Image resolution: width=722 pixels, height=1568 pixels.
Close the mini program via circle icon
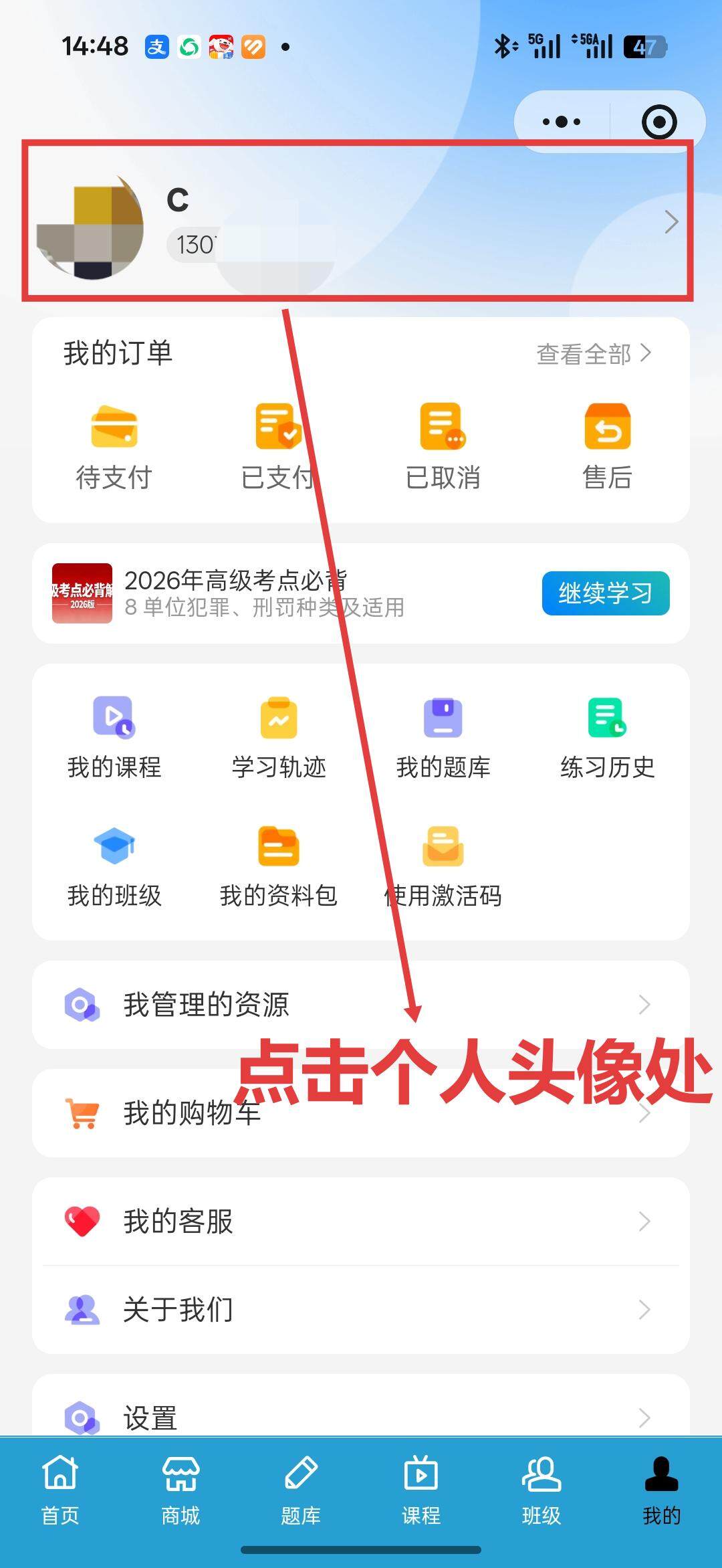[658, 122]
